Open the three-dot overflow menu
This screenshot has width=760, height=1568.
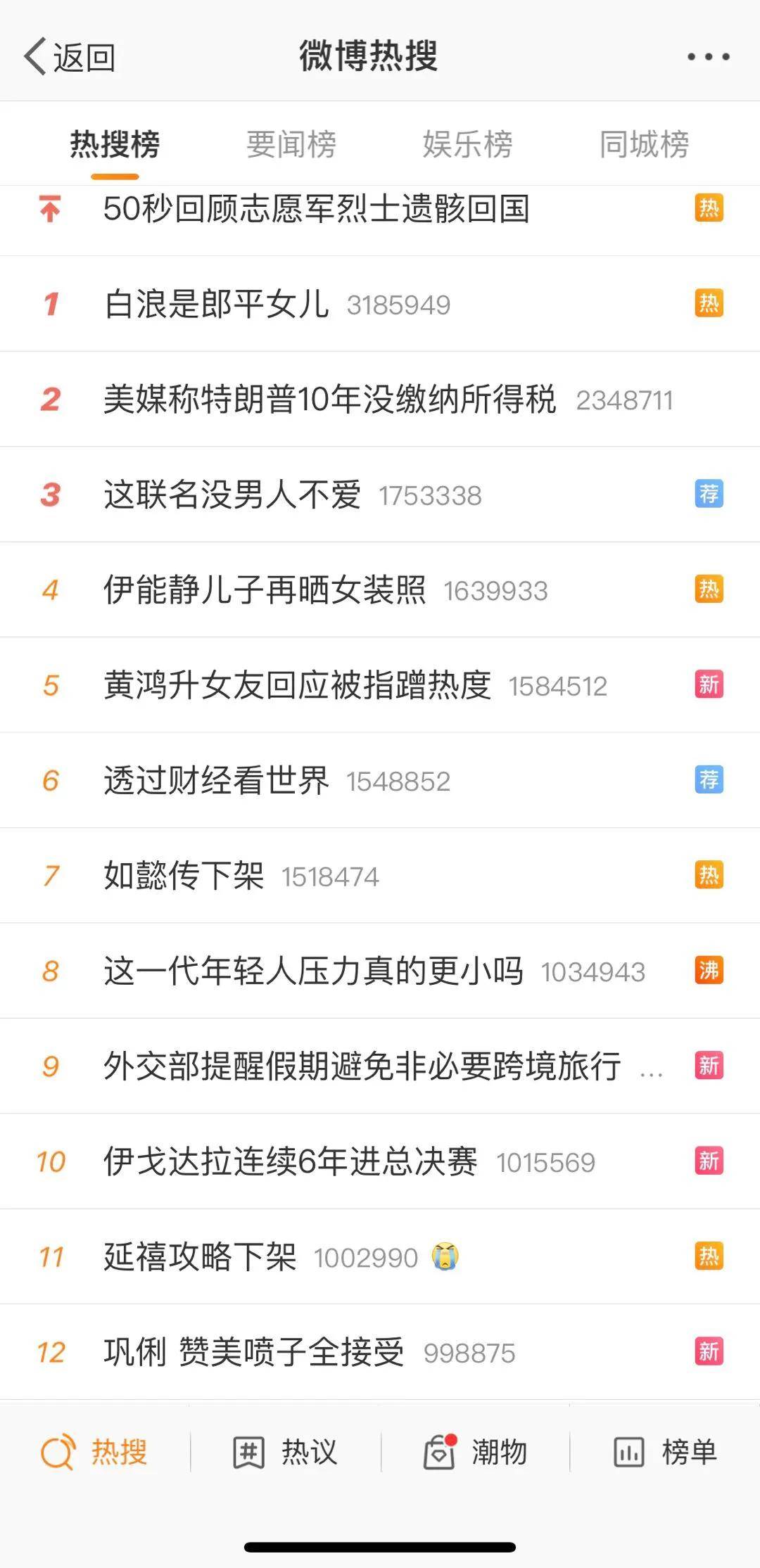(708, 56)
